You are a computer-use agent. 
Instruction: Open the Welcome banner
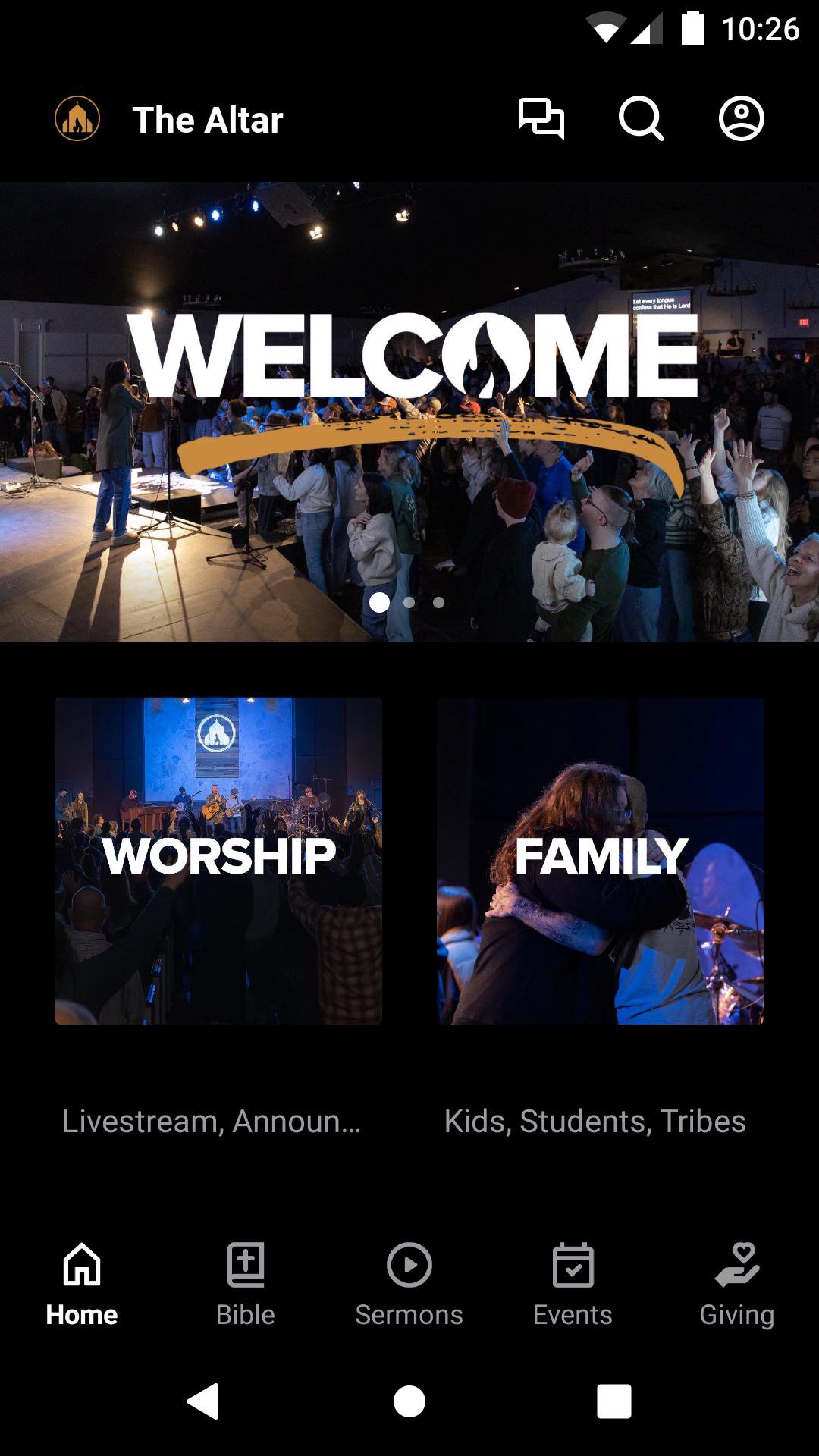click(x=409, y=411)
